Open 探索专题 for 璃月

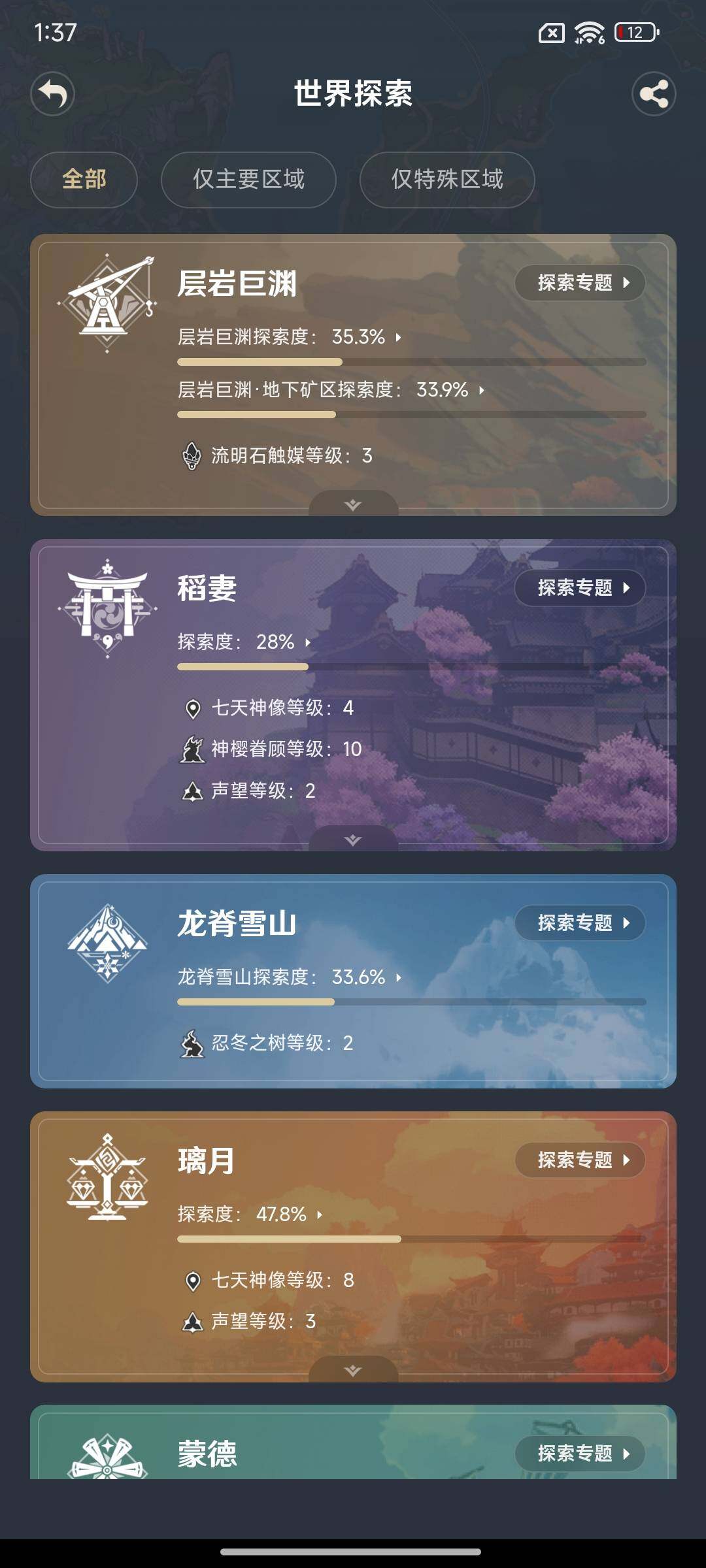pyautogui.click(x=580, y=1160)
